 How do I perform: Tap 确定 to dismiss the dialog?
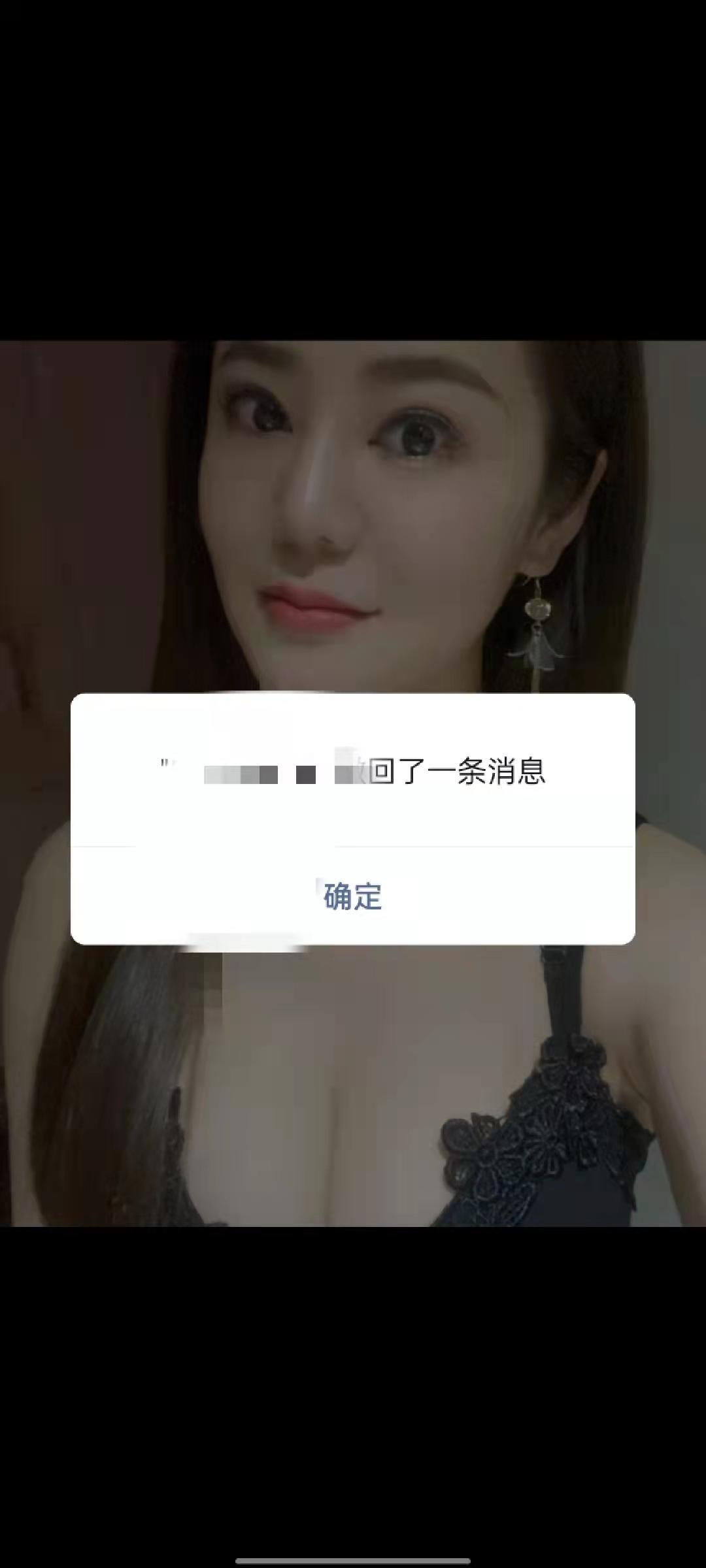point(353,896)
